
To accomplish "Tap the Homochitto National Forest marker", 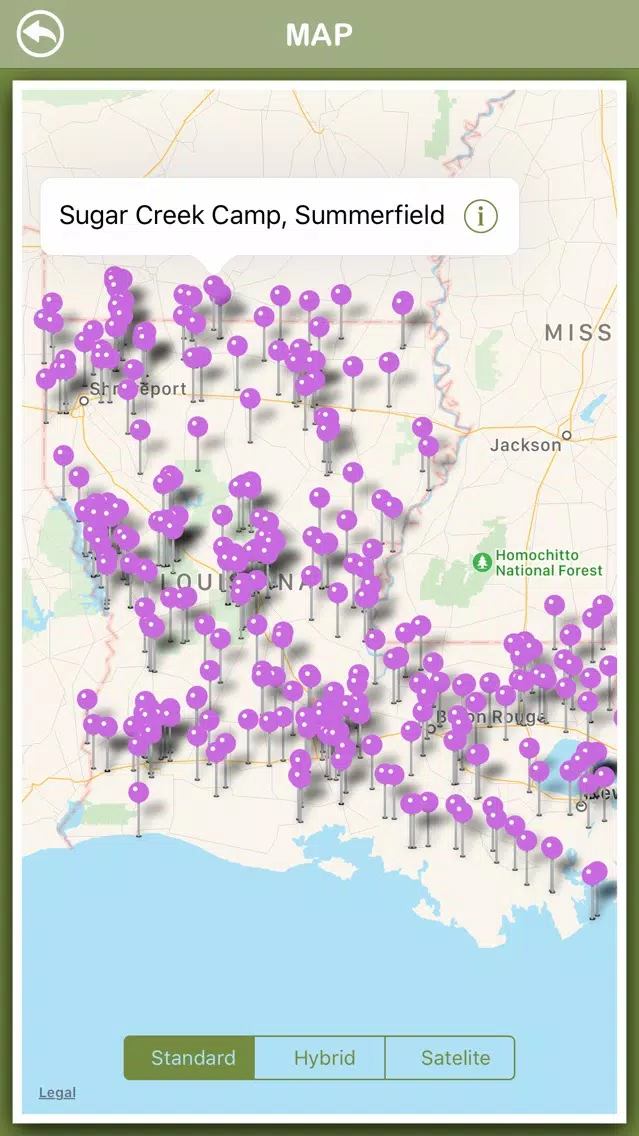I will tap(482, 562).
